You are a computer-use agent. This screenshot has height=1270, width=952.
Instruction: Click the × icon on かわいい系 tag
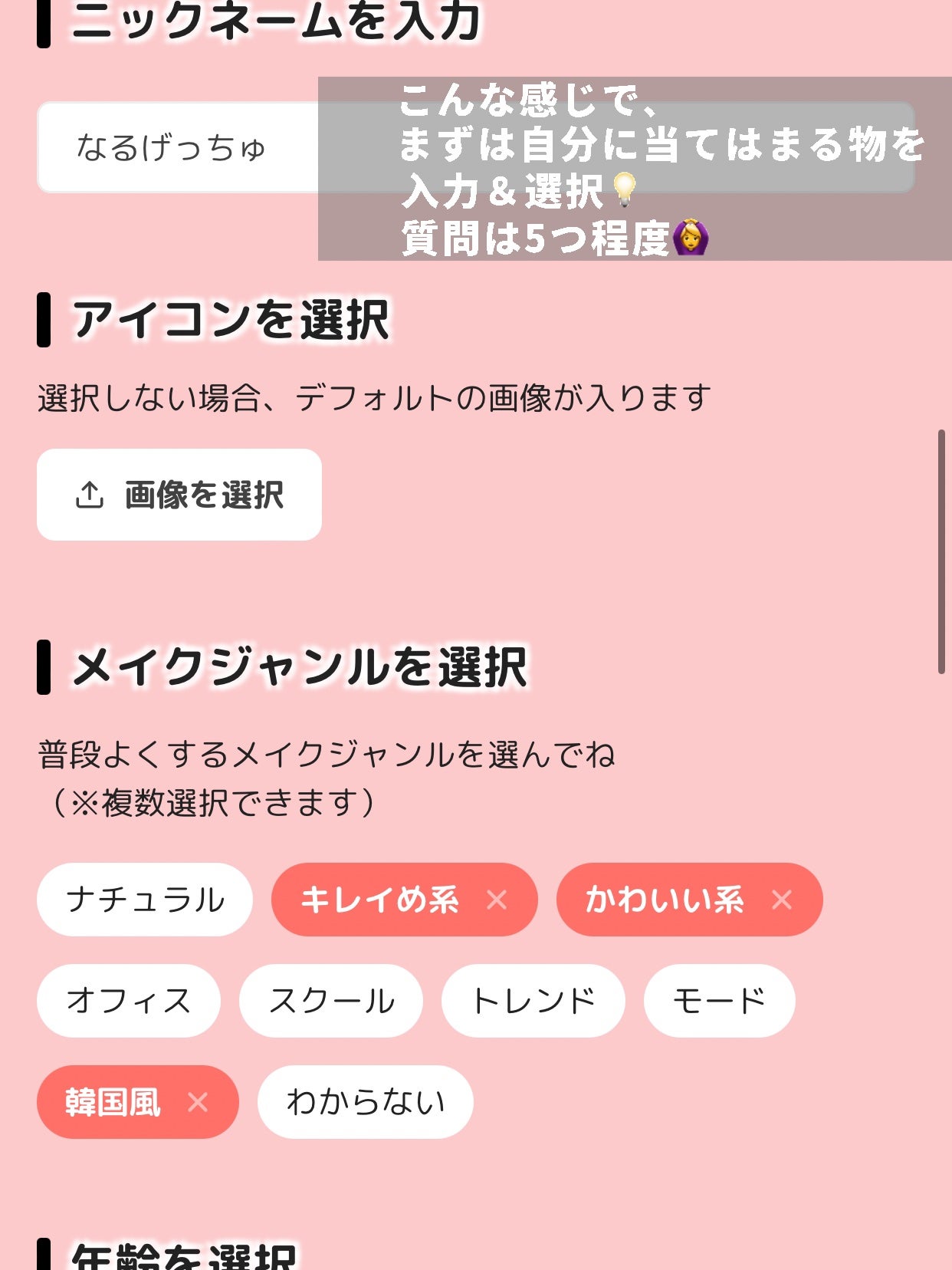pyautogui.click(x=782, y=899)
